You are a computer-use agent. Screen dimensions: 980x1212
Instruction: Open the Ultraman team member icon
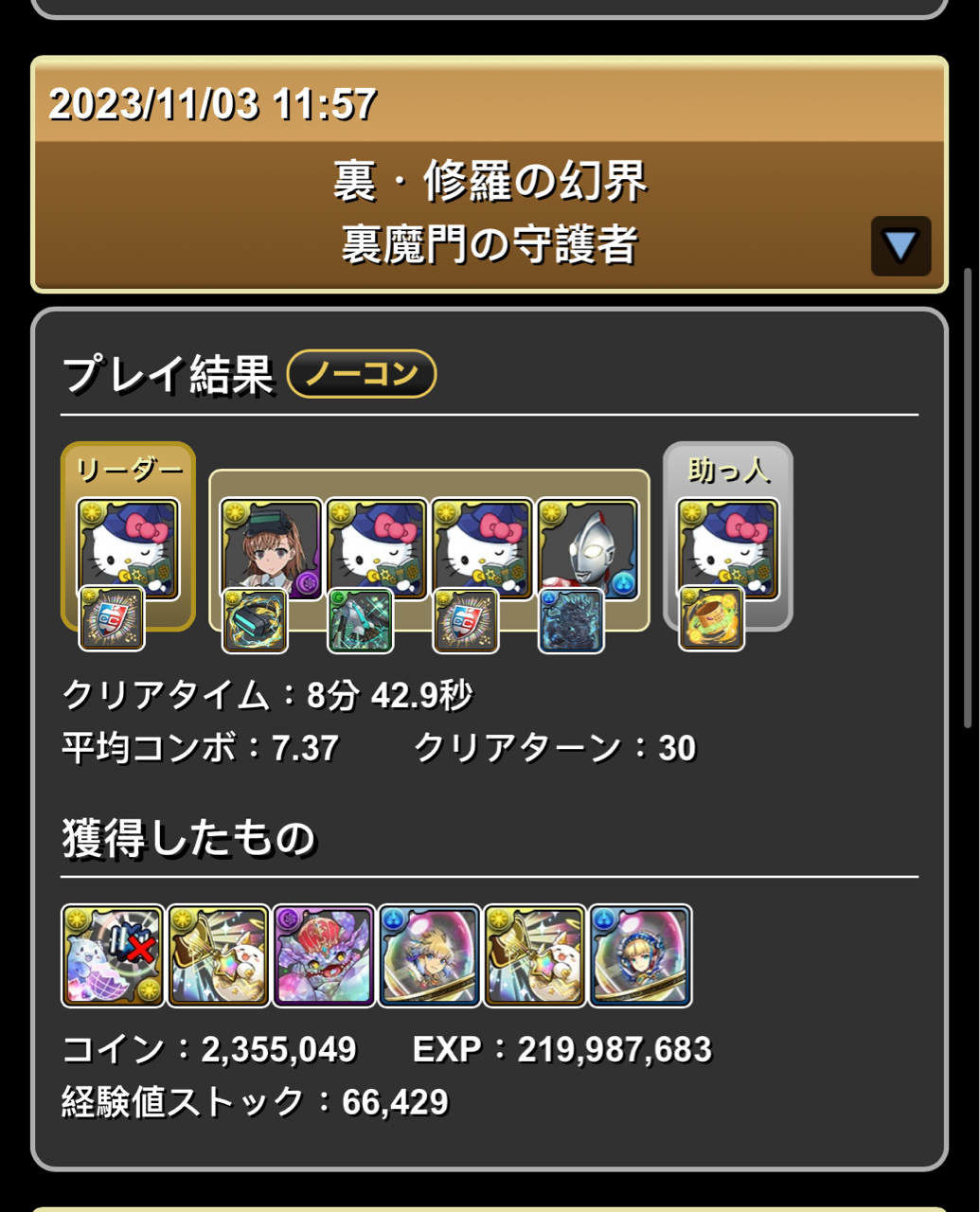tap(588, 548)
